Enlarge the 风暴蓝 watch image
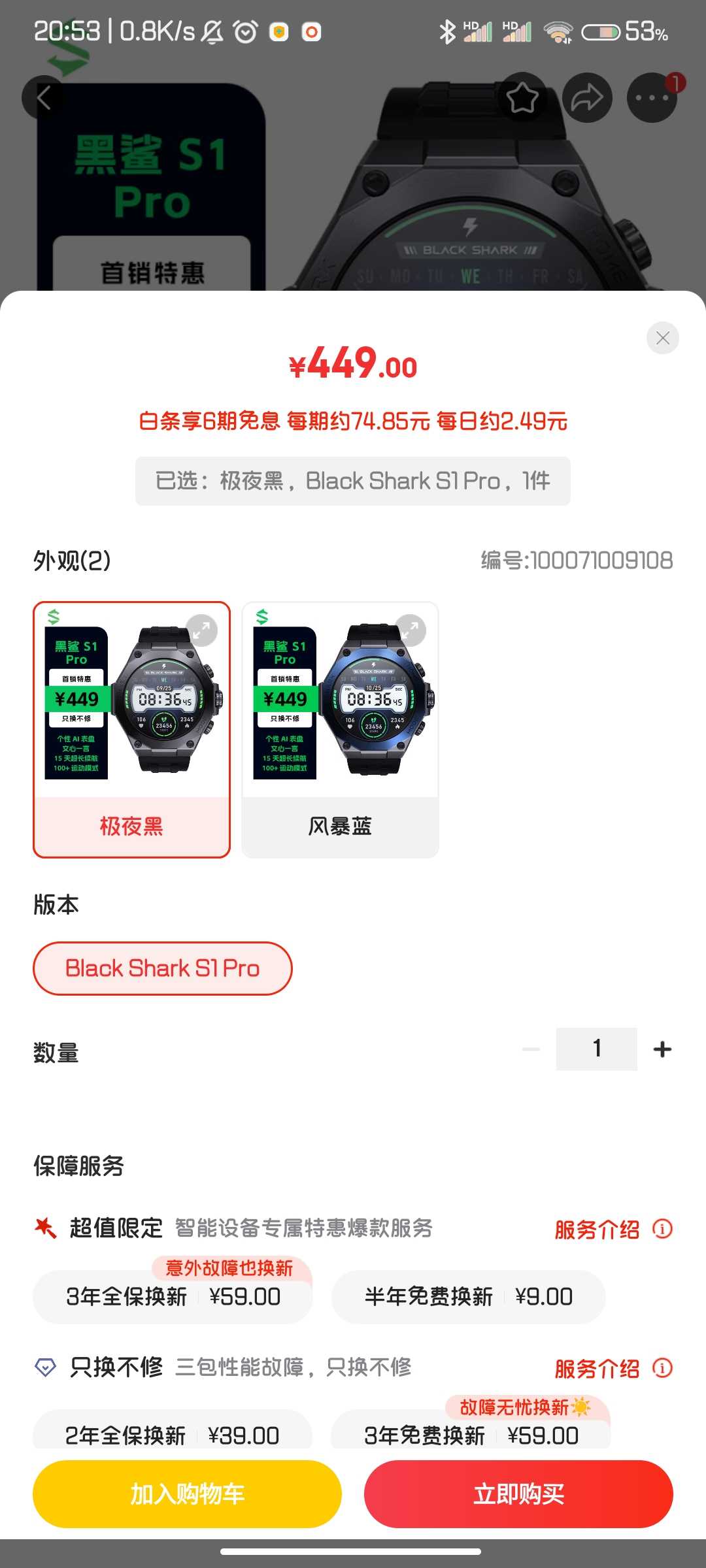The image size is (706, 1568). tap(411, 630)
